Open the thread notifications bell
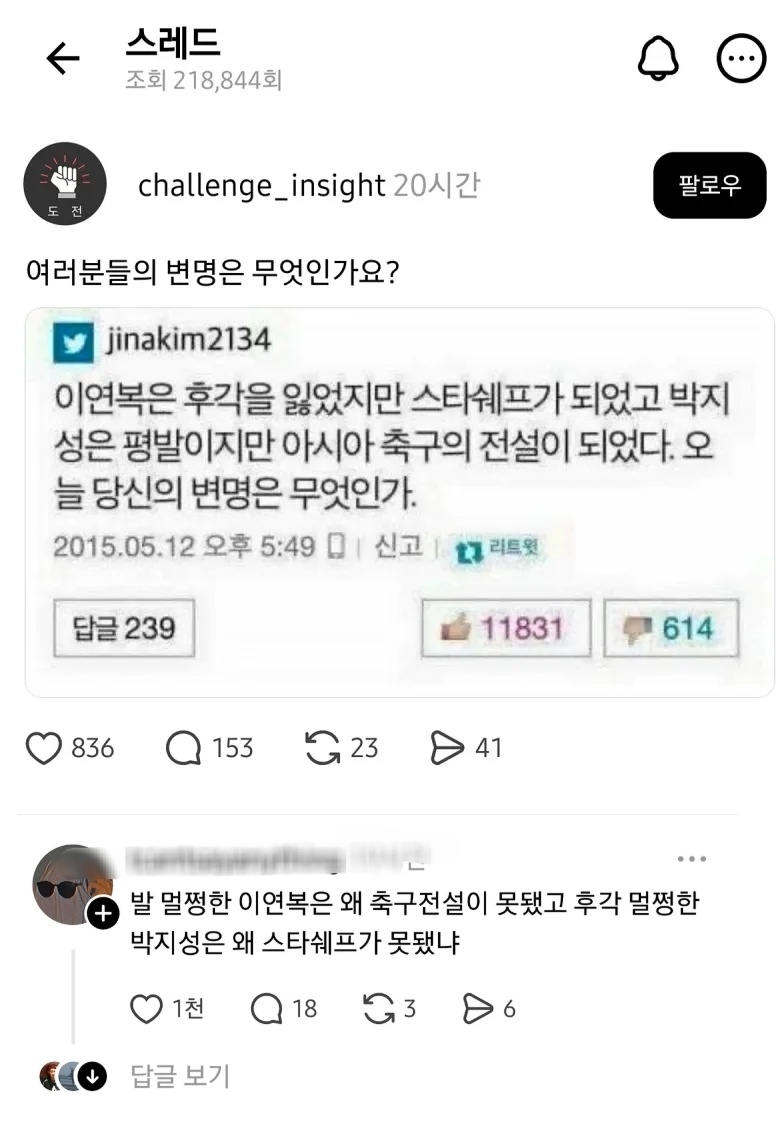The width and height of the screenshot is (776, 1143). [657, 60]
